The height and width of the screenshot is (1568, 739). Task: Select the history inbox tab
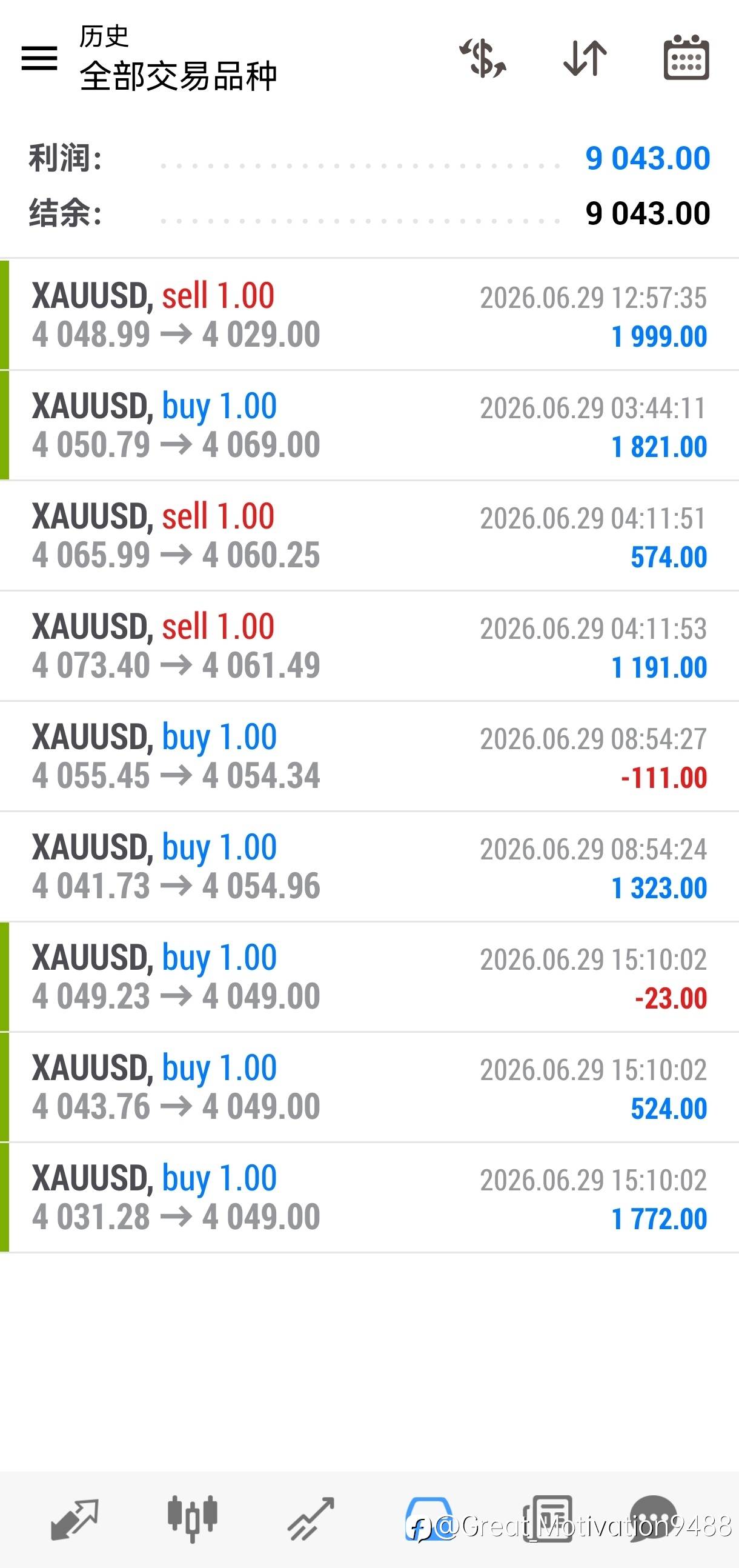[x=429, y=1520]
